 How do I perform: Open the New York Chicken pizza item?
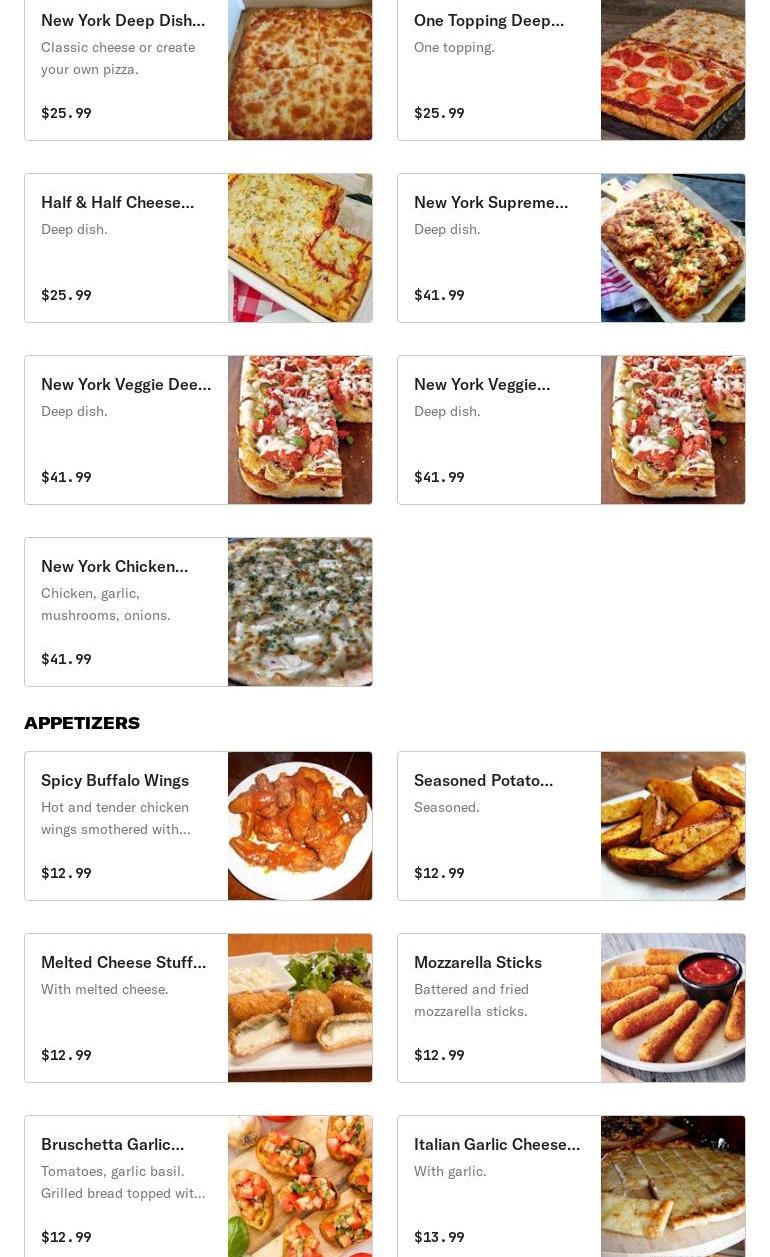[x=198, y=612]
